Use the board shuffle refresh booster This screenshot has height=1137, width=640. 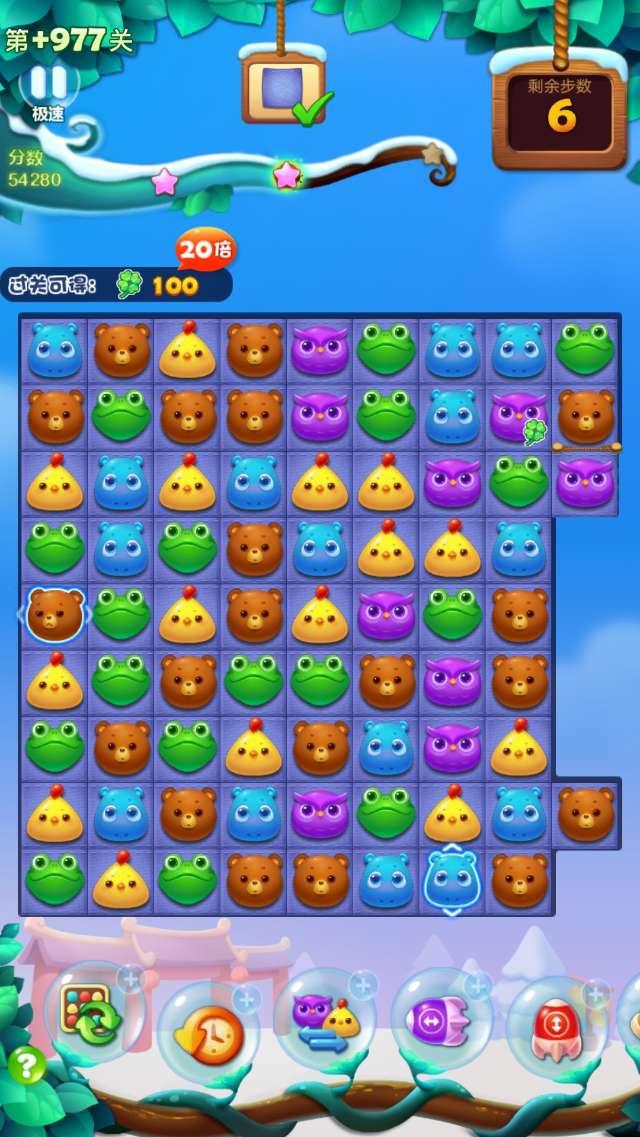click(91, 1011)
